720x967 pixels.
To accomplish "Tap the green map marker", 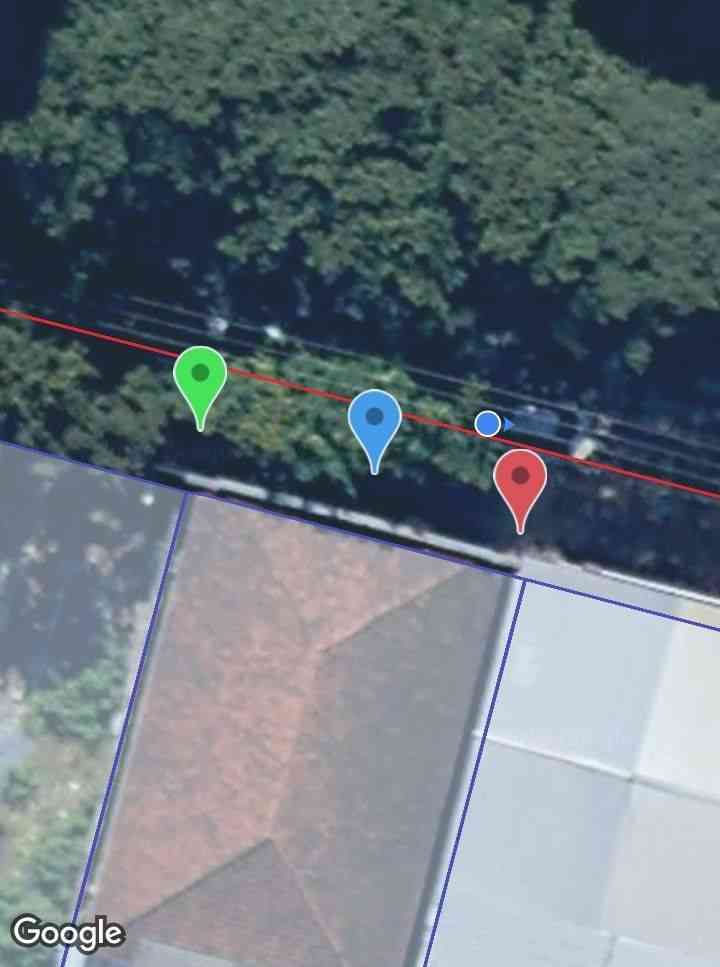I will click(x=200, y=376).
